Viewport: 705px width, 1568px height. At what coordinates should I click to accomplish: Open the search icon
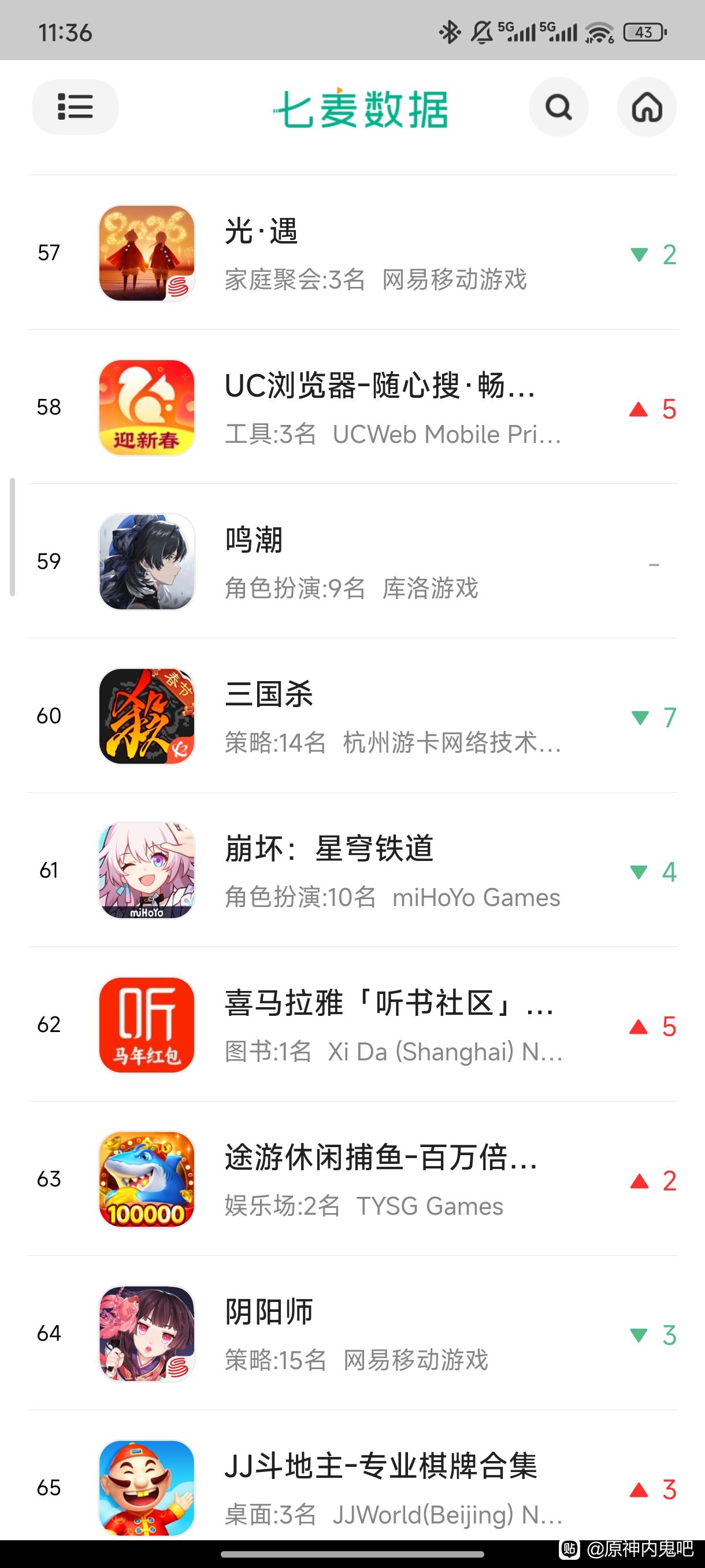(558, 108)
